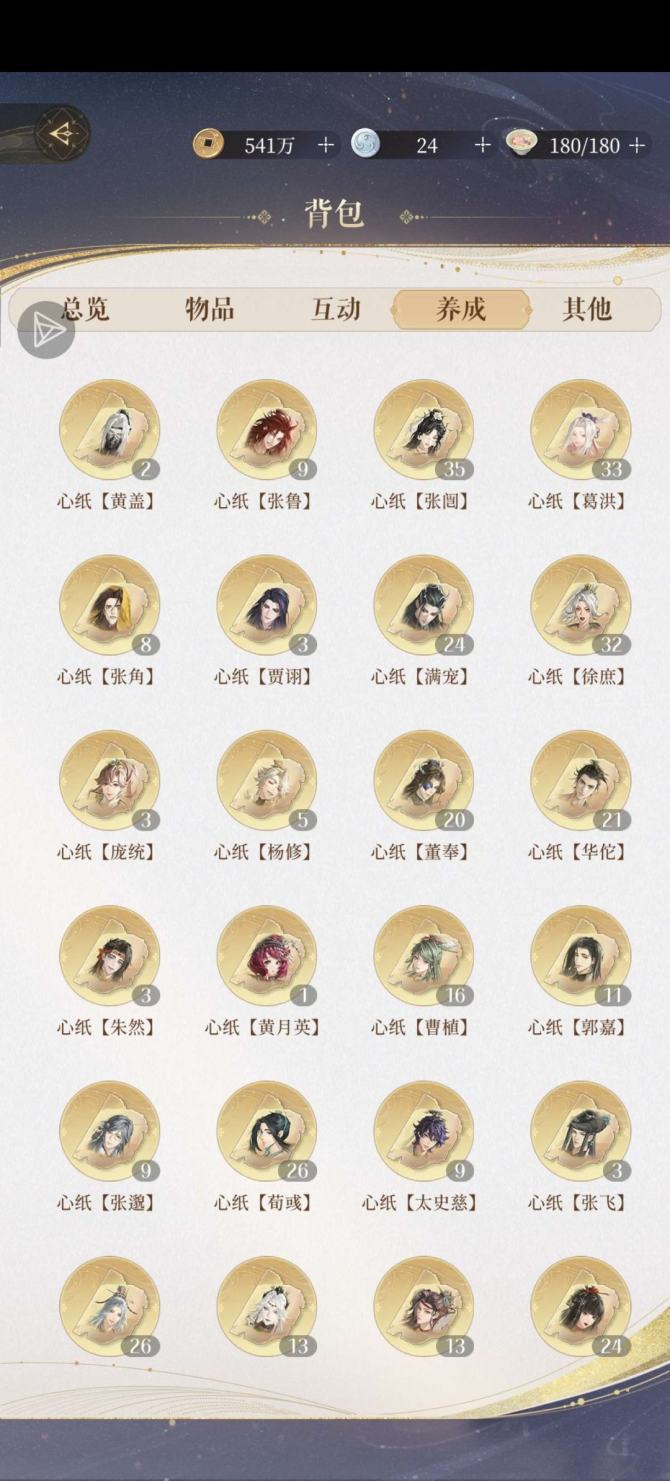Add more coins with the plus next to 541万
The width and height of the screenshot is (670, 1481).
pyautogui.click(x=326, y=145)
